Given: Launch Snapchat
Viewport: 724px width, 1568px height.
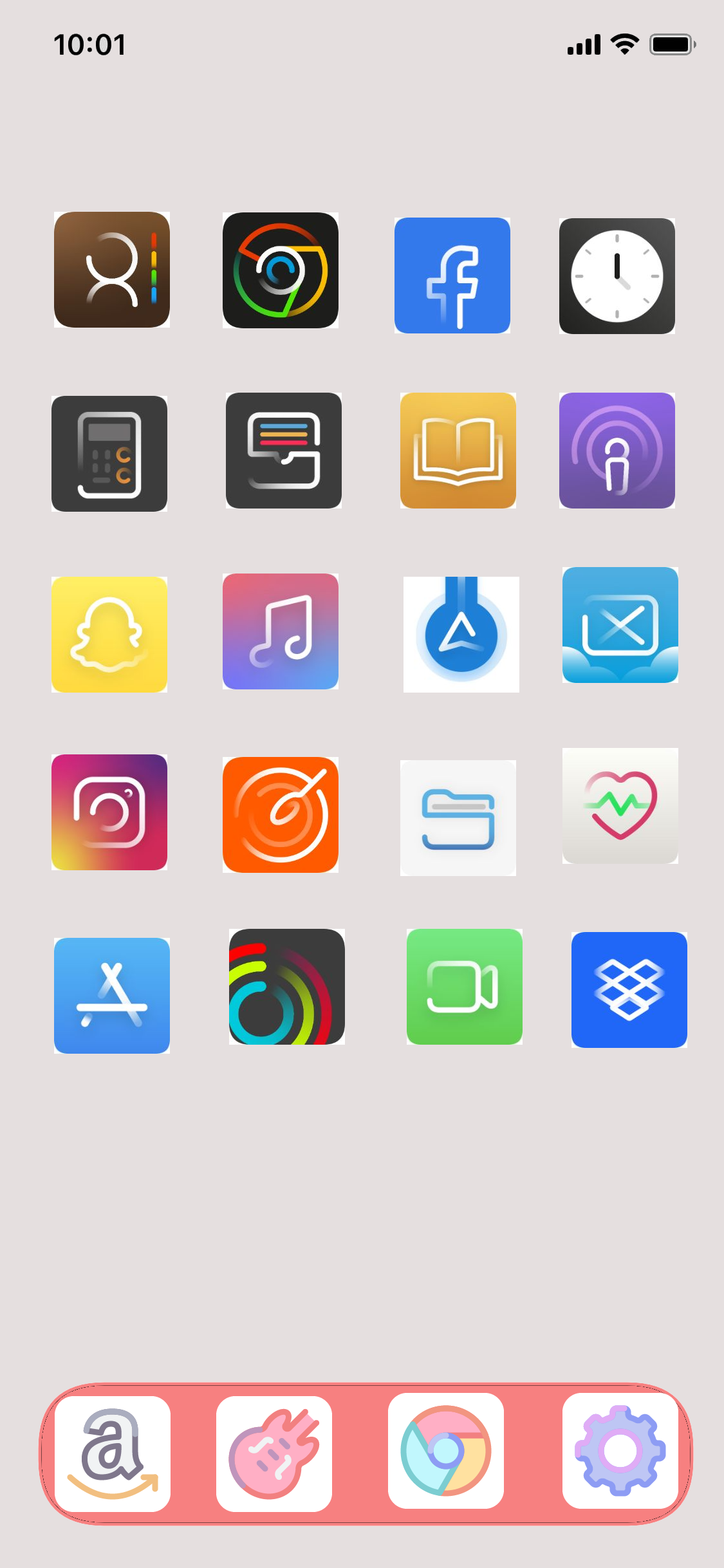Looking at the screenshot, I should (x=109, y=633).
